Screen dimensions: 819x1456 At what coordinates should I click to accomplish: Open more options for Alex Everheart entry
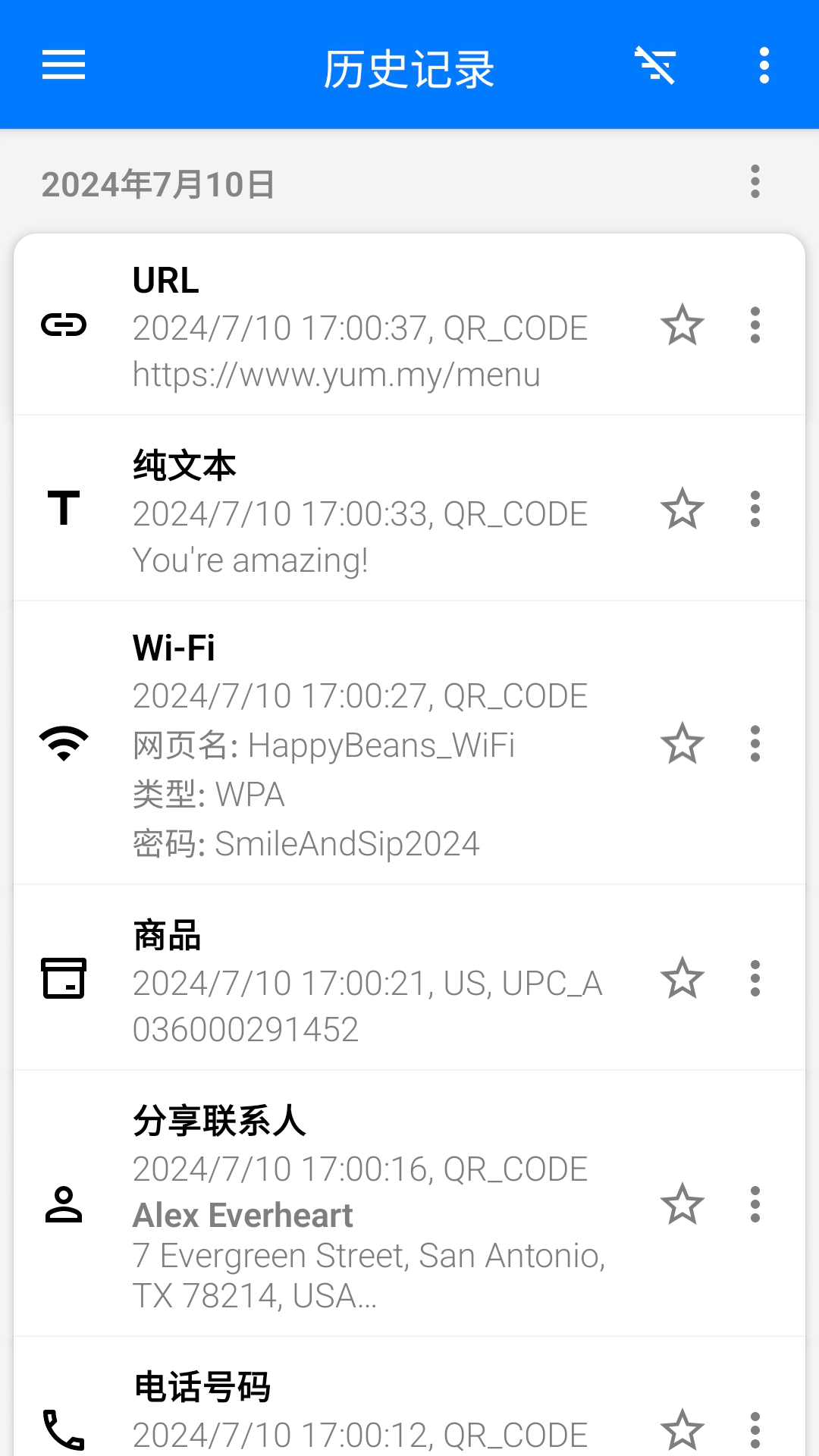click(x=755, y=1204)
